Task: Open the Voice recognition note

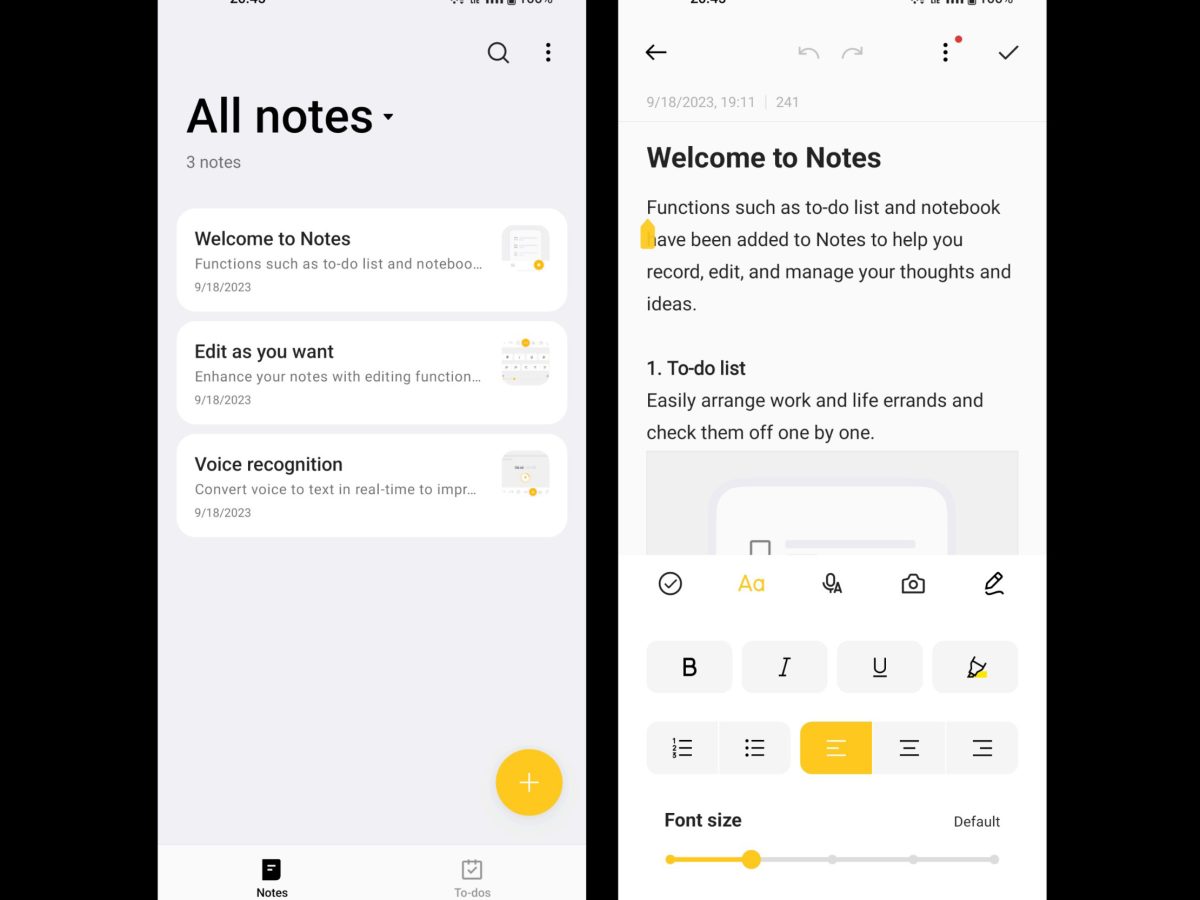Action: [371, 486]
